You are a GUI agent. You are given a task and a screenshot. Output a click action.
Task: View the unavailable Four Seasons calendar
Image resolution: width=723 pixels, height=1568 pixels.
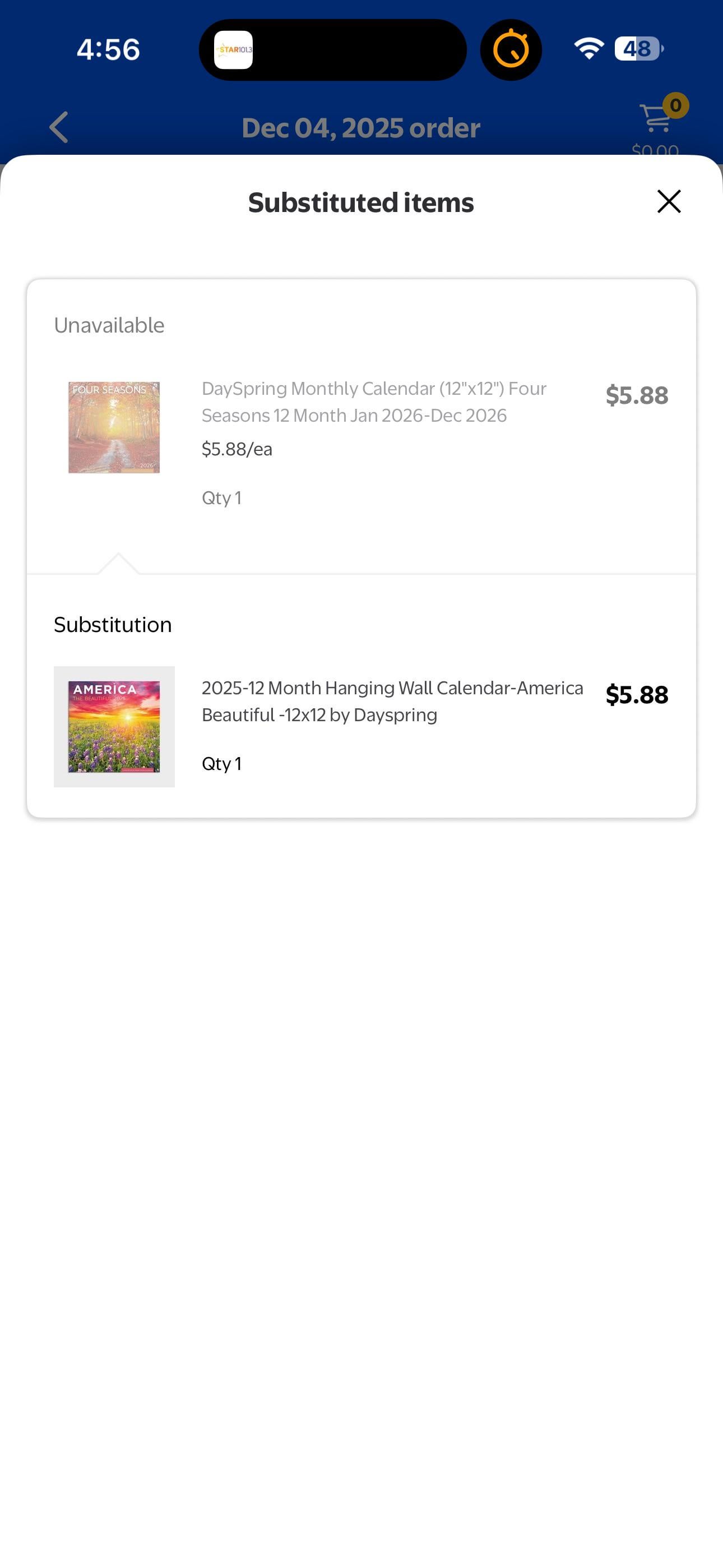(x=373, y=402)
